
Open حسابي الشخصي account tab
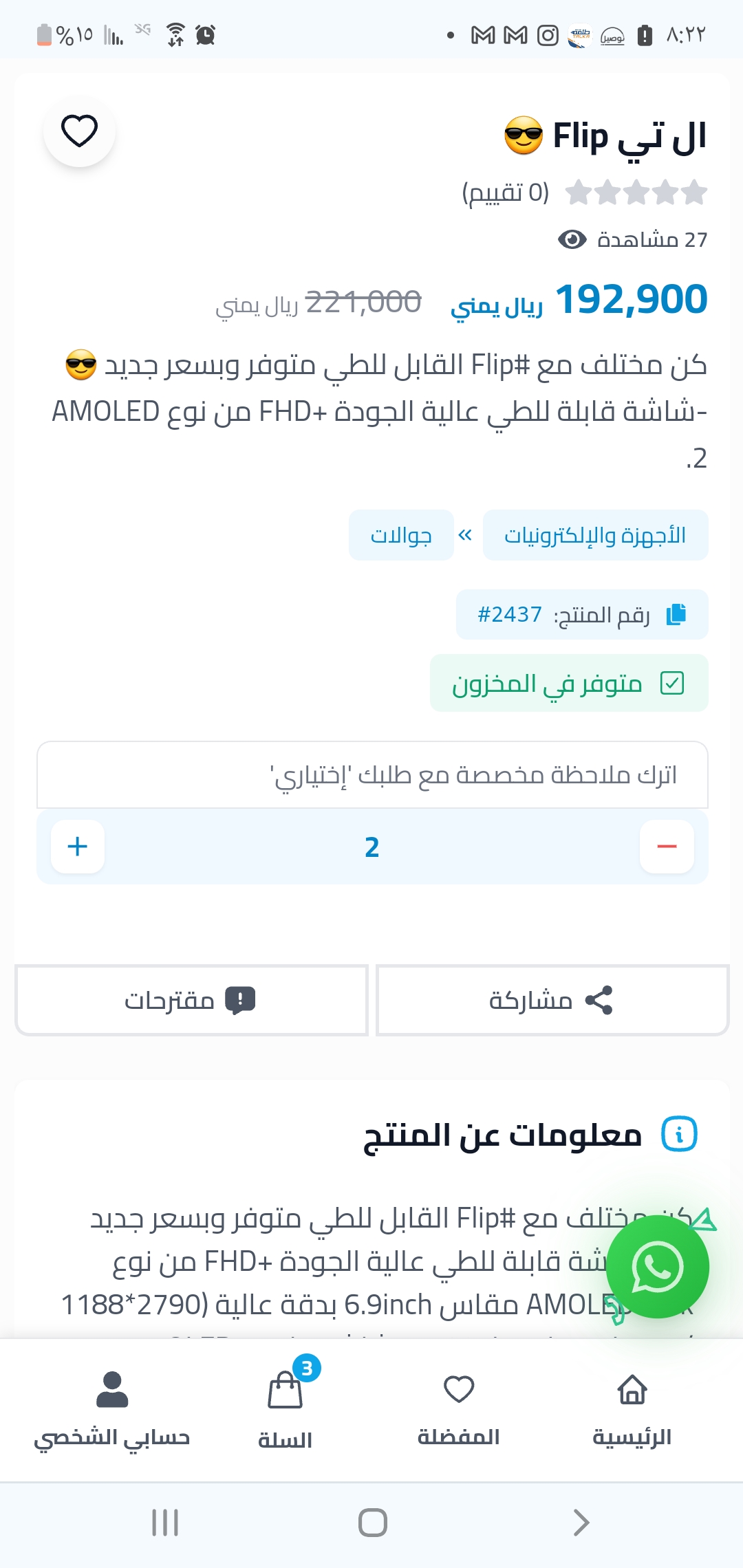point(112,1410)
